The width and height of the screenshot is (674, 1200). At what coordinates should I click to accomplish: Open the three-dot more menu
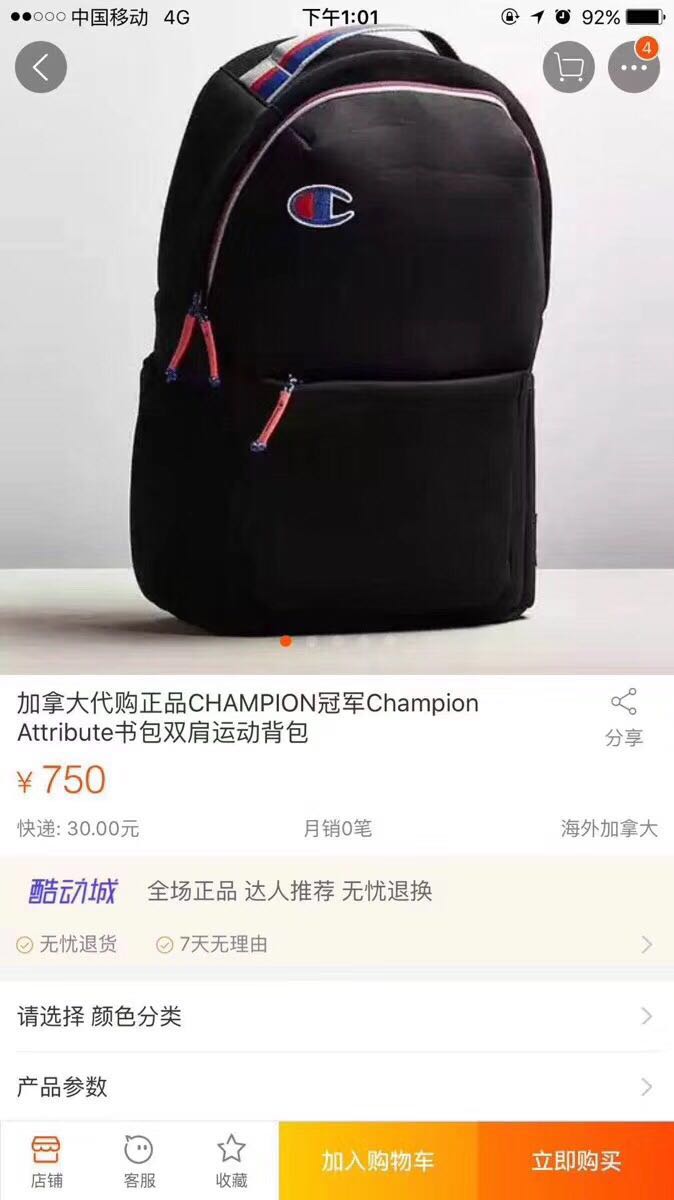tap(634, 67)
